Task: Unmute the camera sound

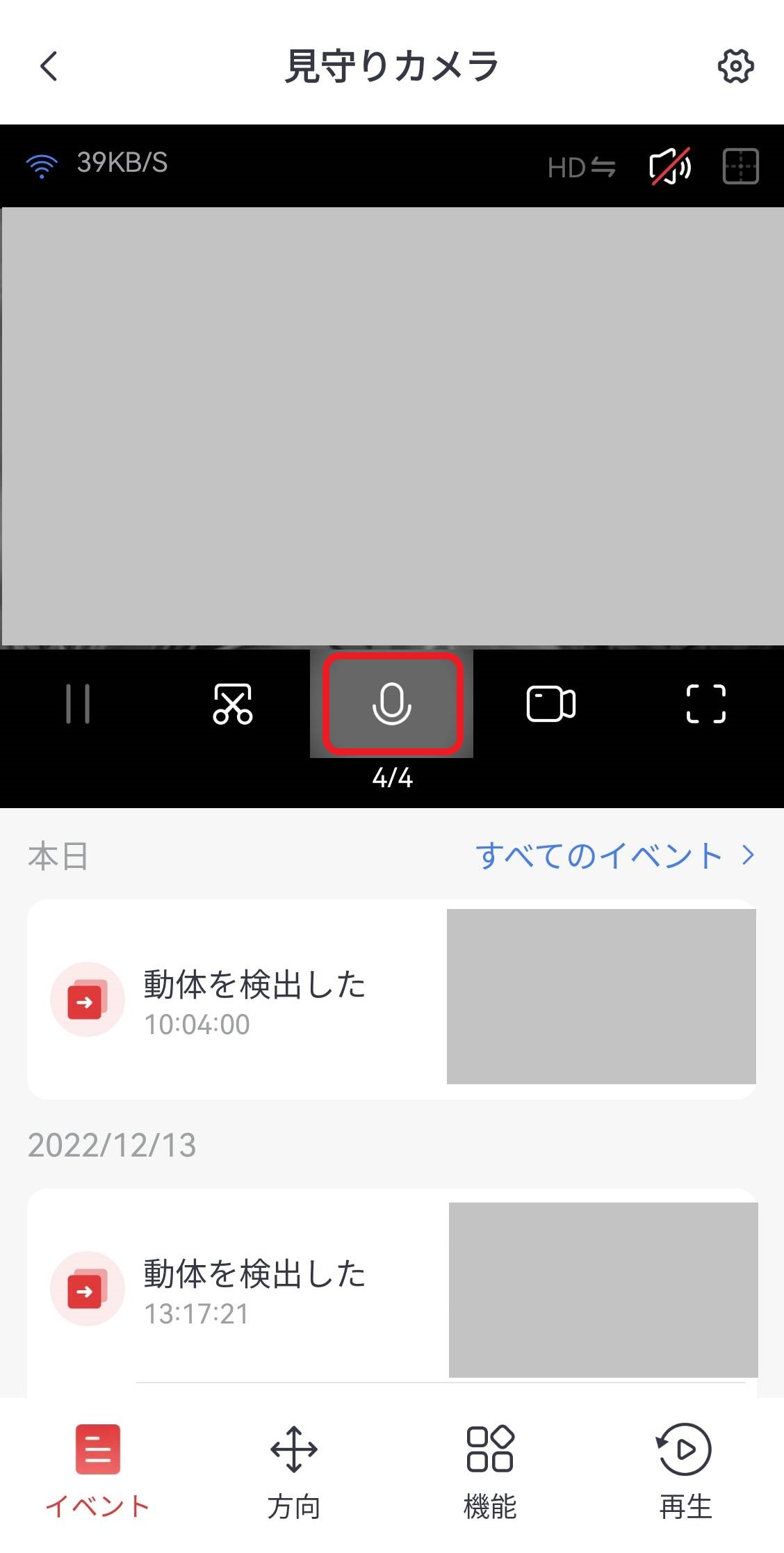Action: 669,167
